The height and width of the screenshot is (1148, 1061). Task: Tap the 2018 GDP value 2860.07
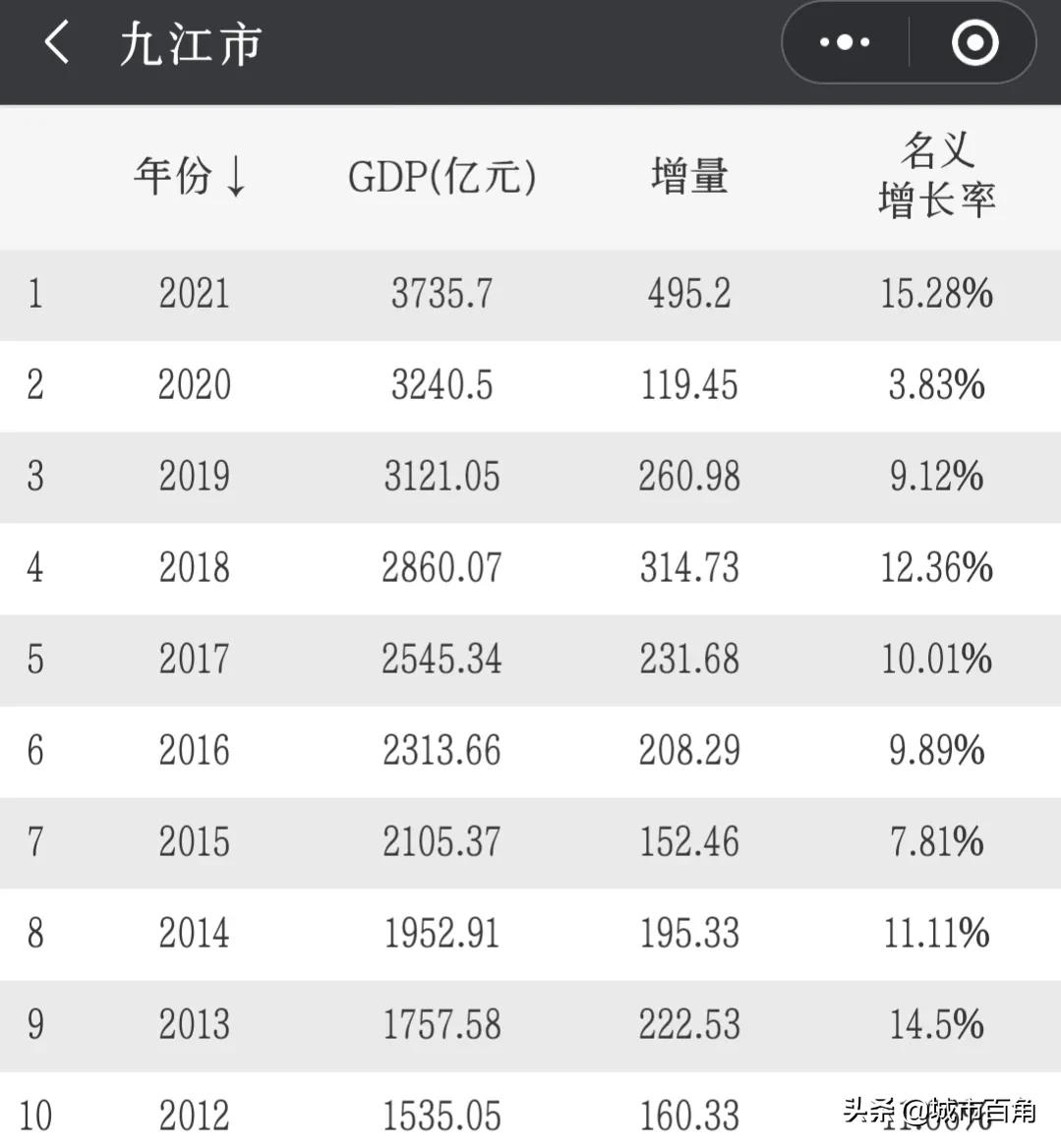[x=442, y=568]
